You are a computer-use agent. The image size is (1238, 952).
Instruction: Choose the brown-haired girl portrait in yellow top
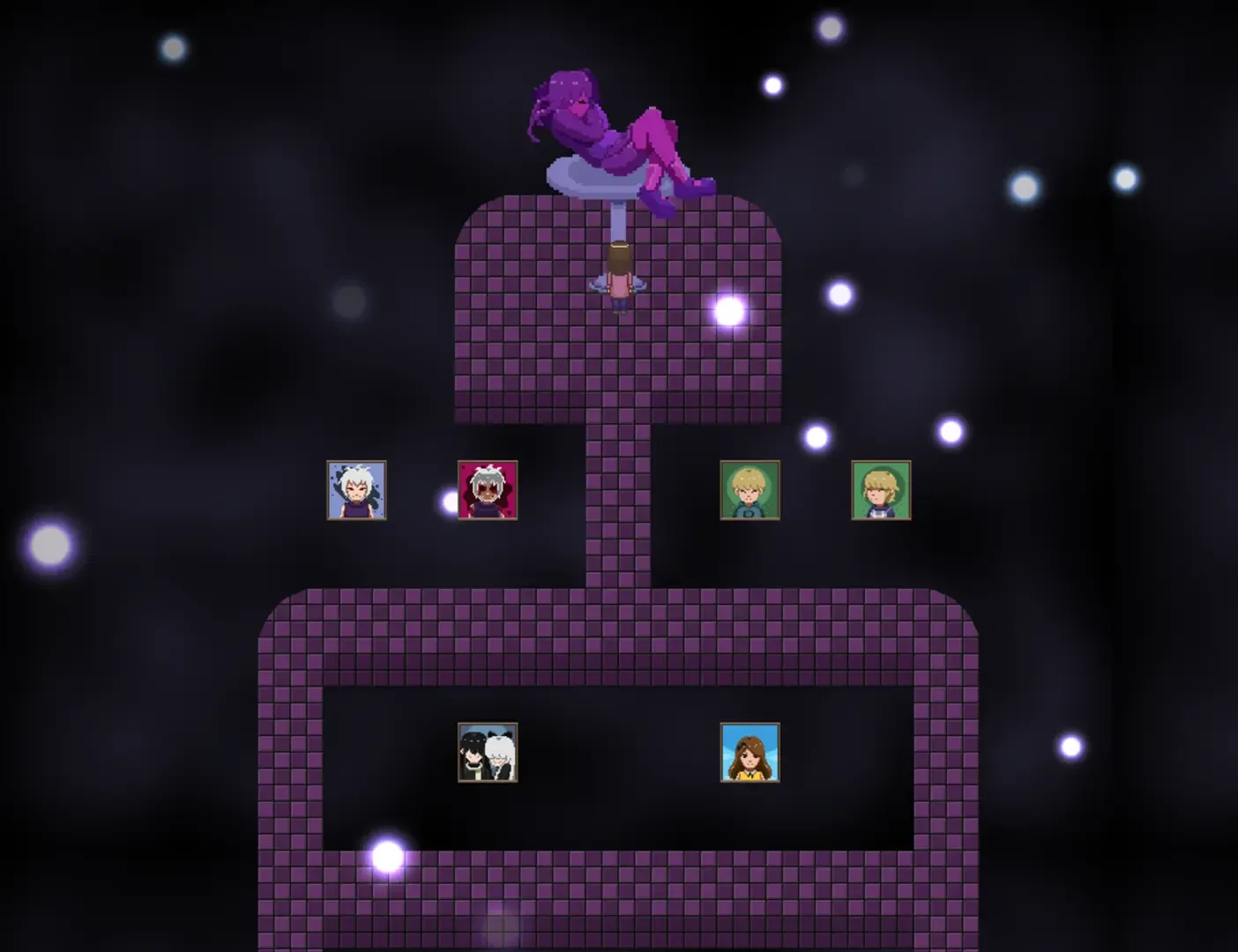point(750,753)
